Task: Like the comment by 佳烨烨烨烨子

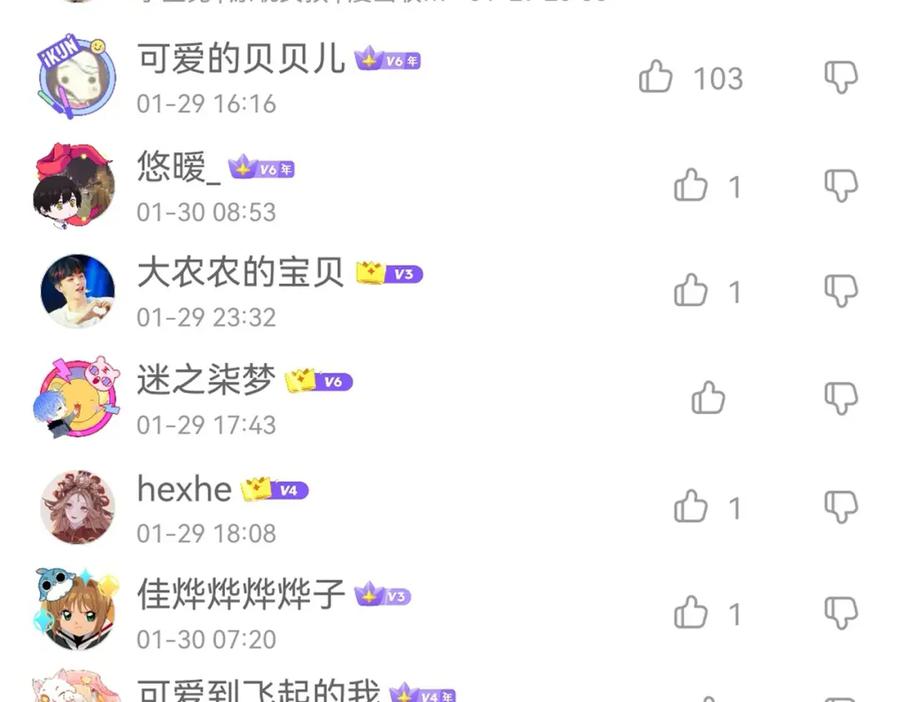Action: (x=691, y=612)
